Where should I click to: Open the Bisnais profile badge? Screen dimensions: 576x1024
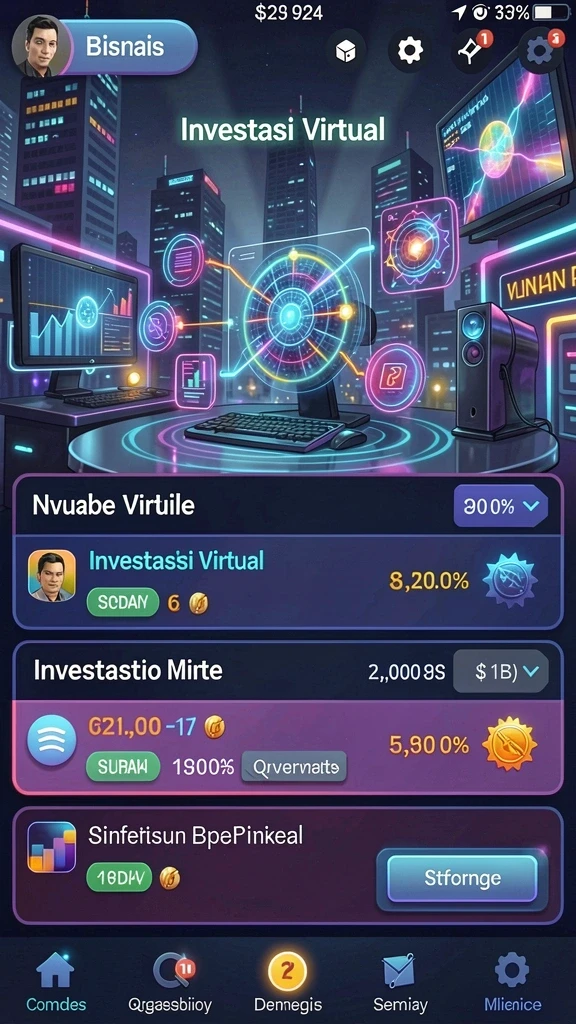coord(104,46)
